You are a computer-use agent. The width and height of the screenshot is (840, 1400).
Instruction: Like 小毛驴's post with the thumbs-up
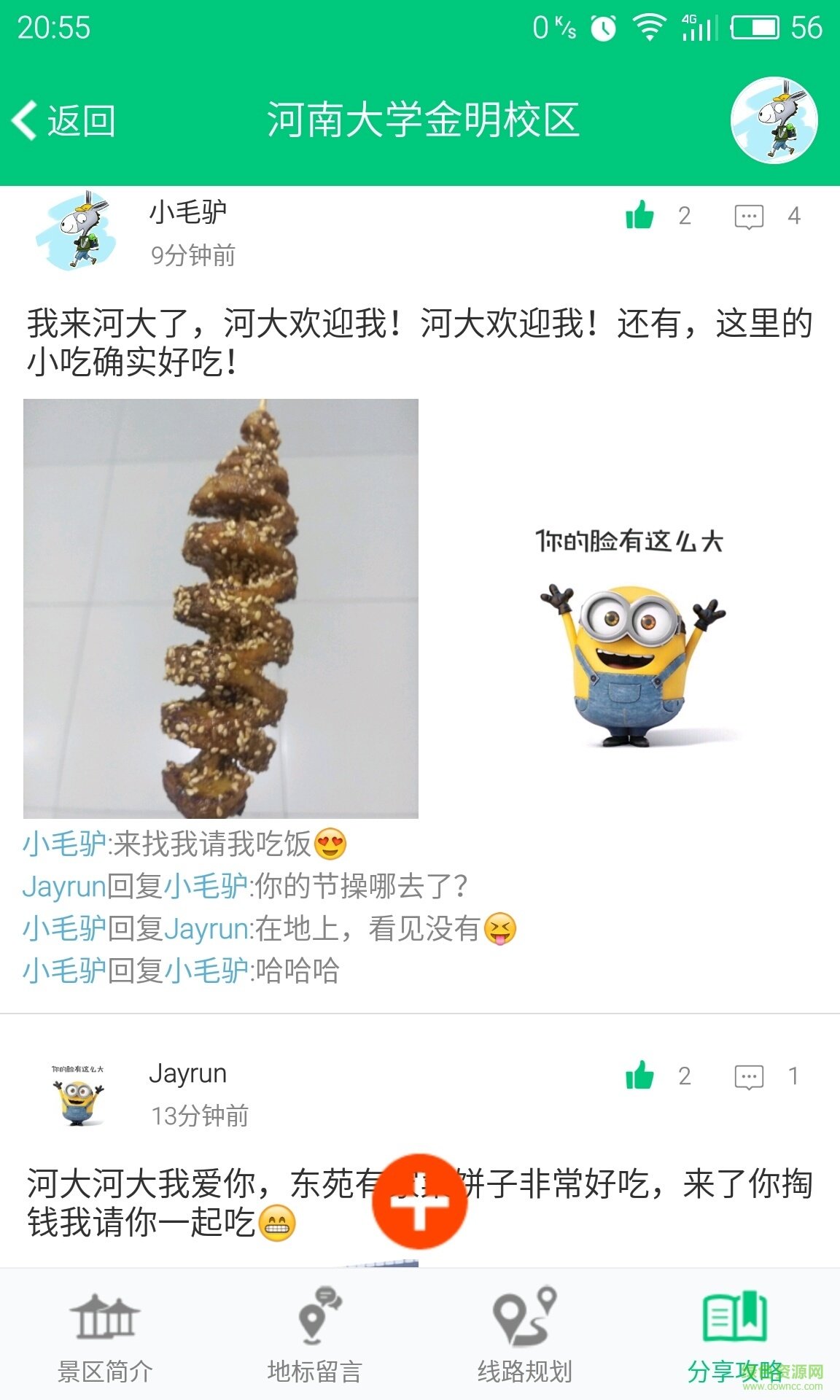(640, 217)
